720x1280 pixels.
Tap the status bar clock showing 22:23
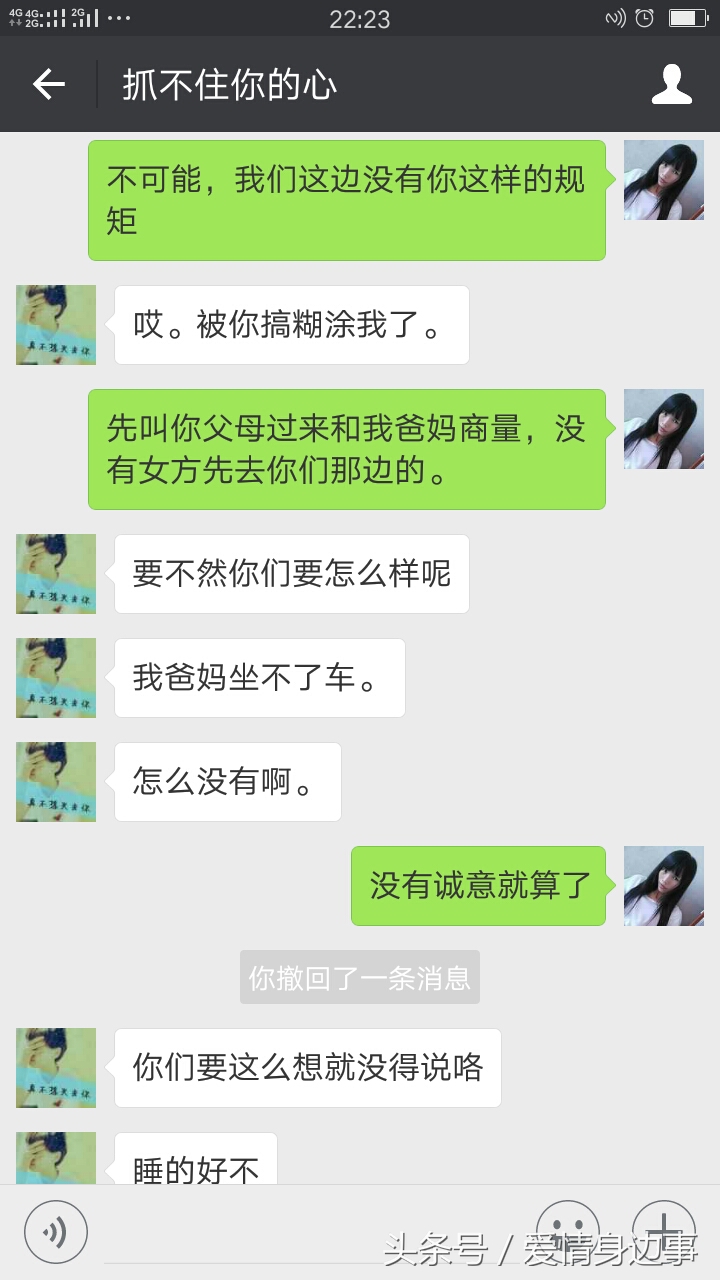tap(360, 18)
